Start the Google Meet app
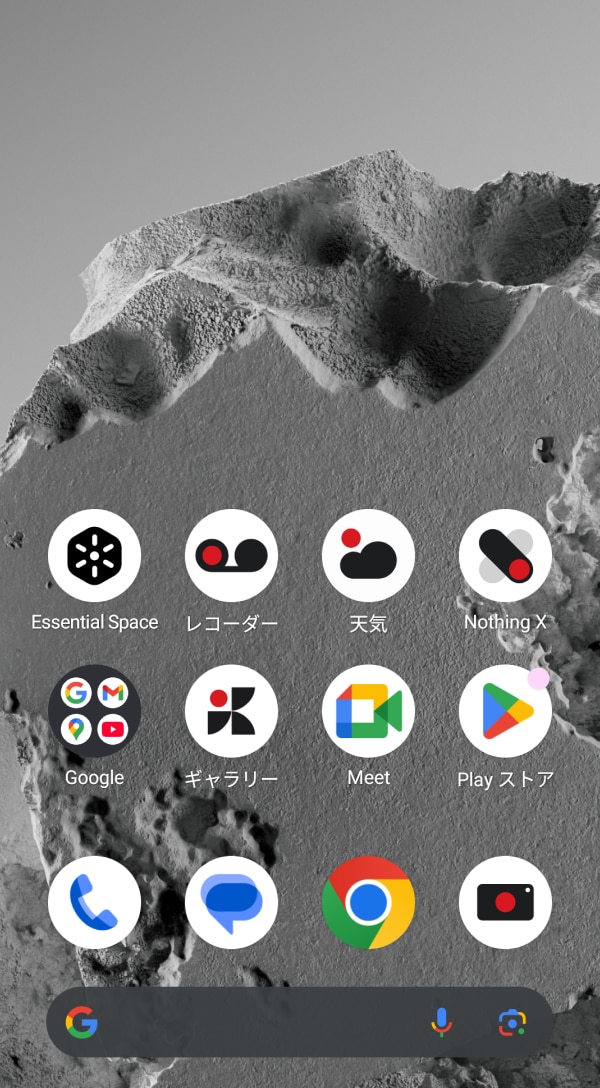600x1088 pixels. (368, 712)
